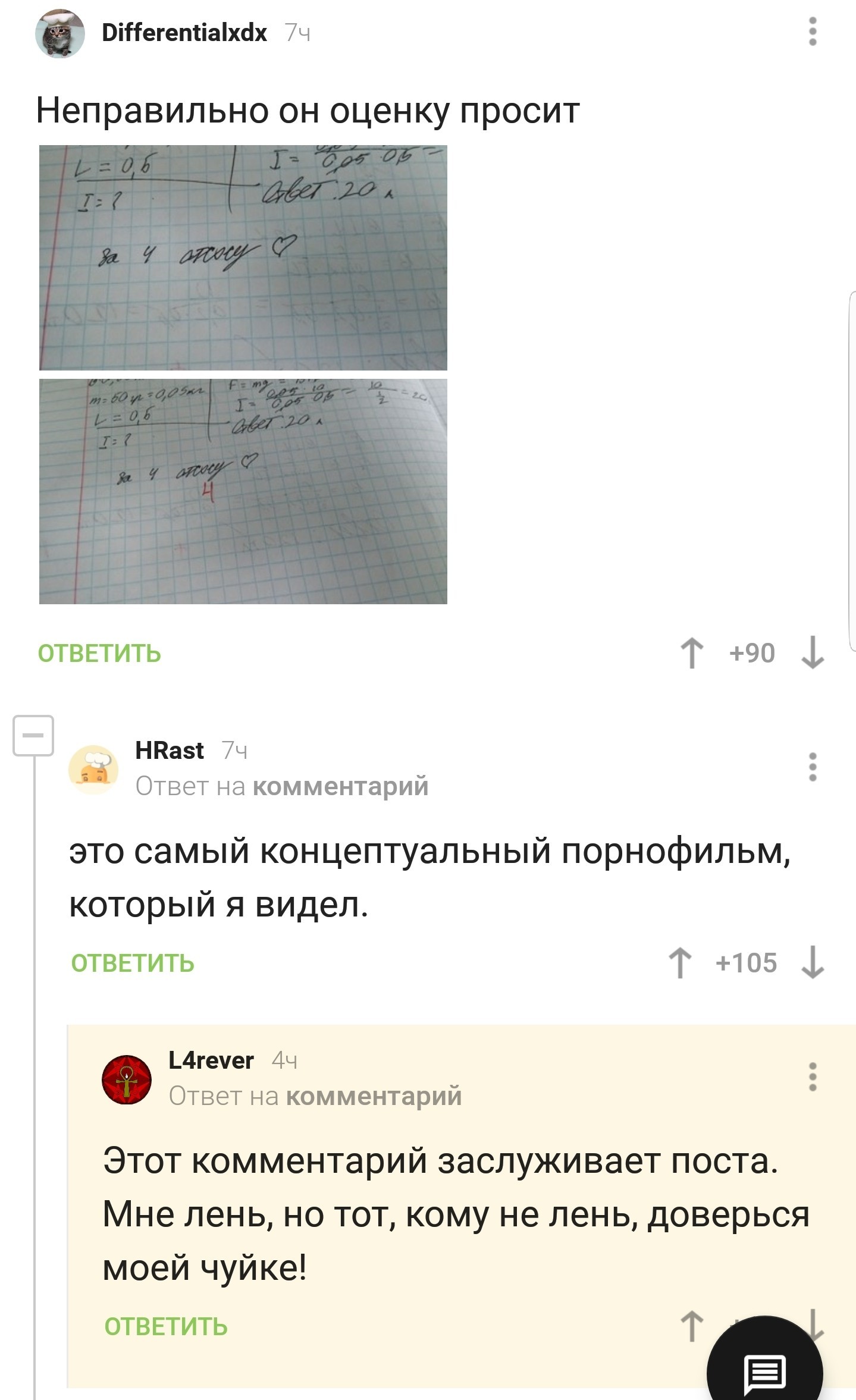Image resolution: width=856 pixels, height=1400 pixels.
Task: Open overflow menu on L4rever's comment
Action: click(x=813, y=1077)
